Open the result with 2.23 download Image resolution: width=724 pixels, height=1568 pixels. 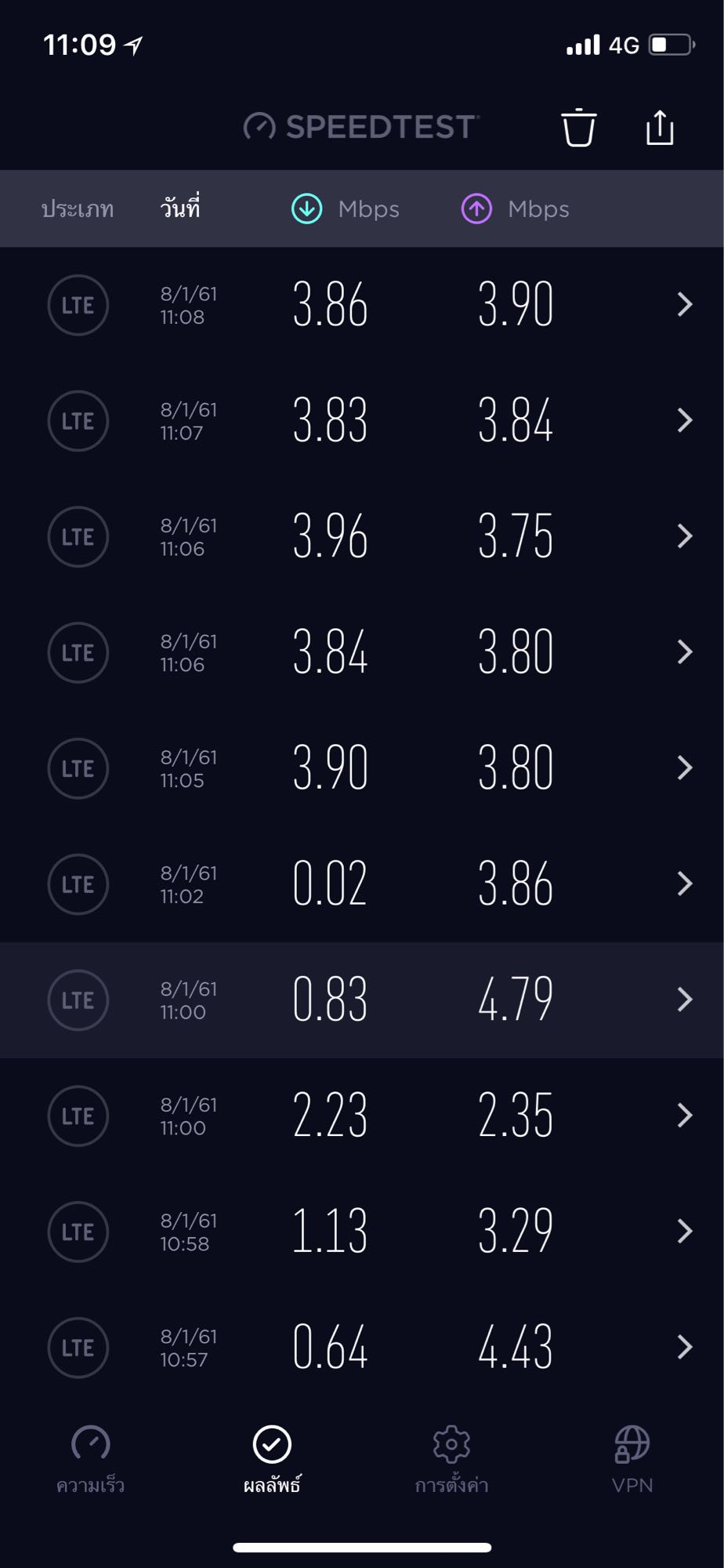click(362, 1116)
